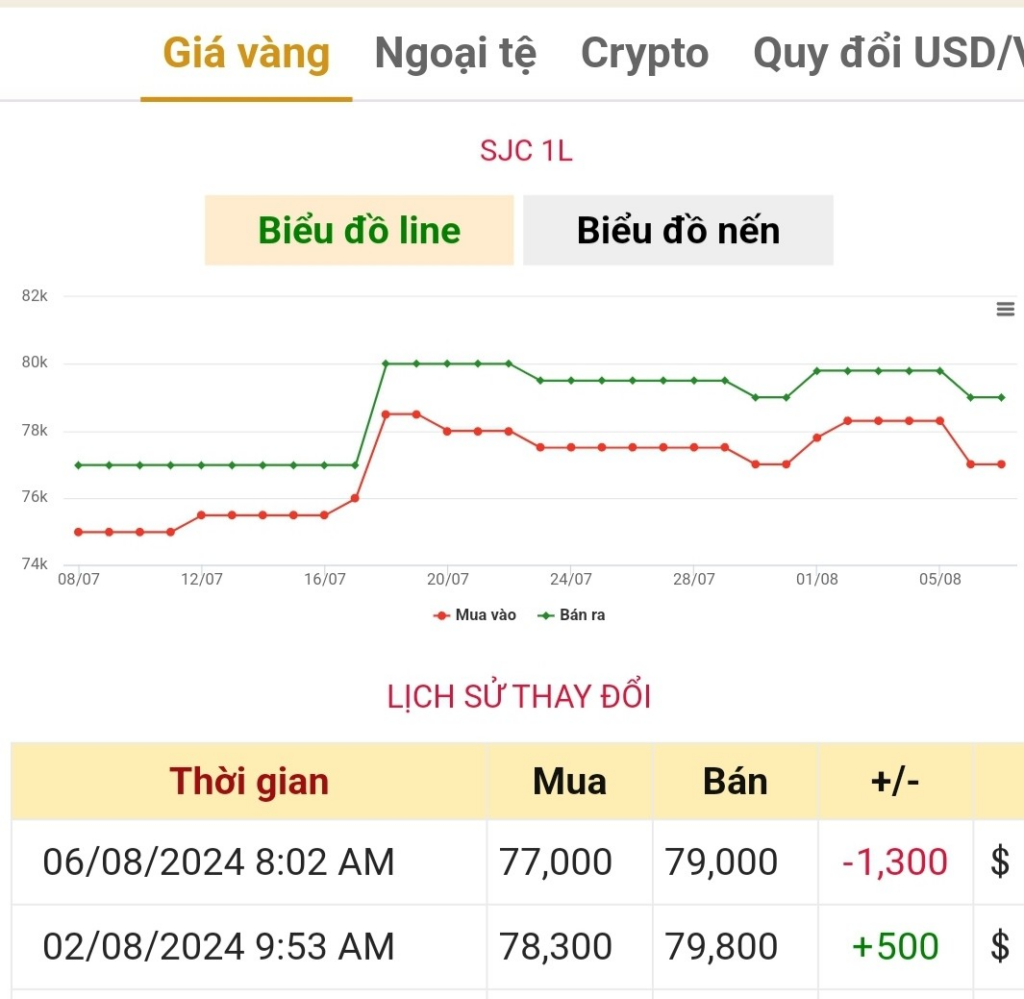Viewport: 1024px width, 999px height.
Task: Toggle the Mua vào legend series
Action: coord(476,615)
